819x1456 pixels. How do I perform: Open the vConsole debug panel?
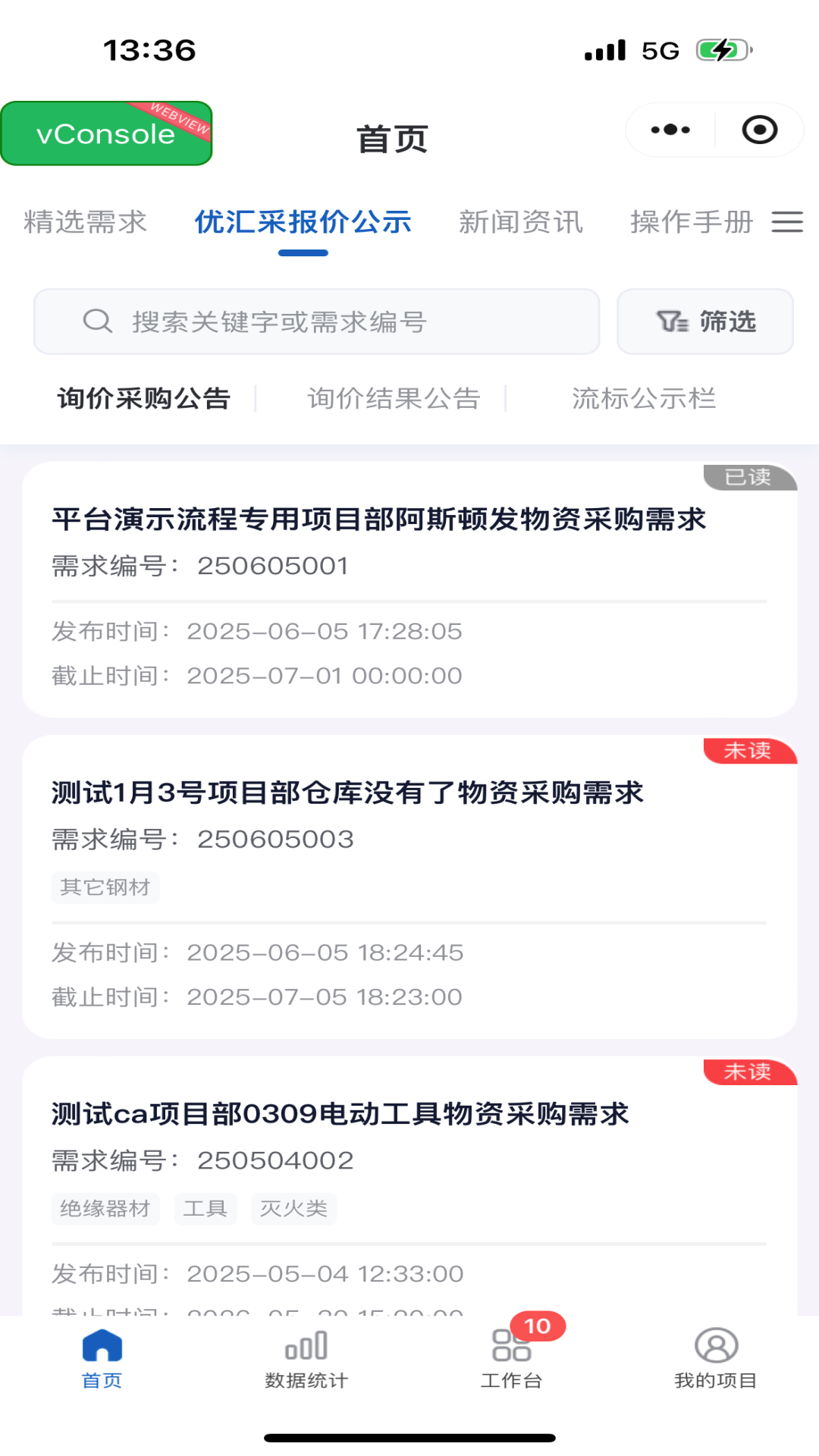[106, 133]
